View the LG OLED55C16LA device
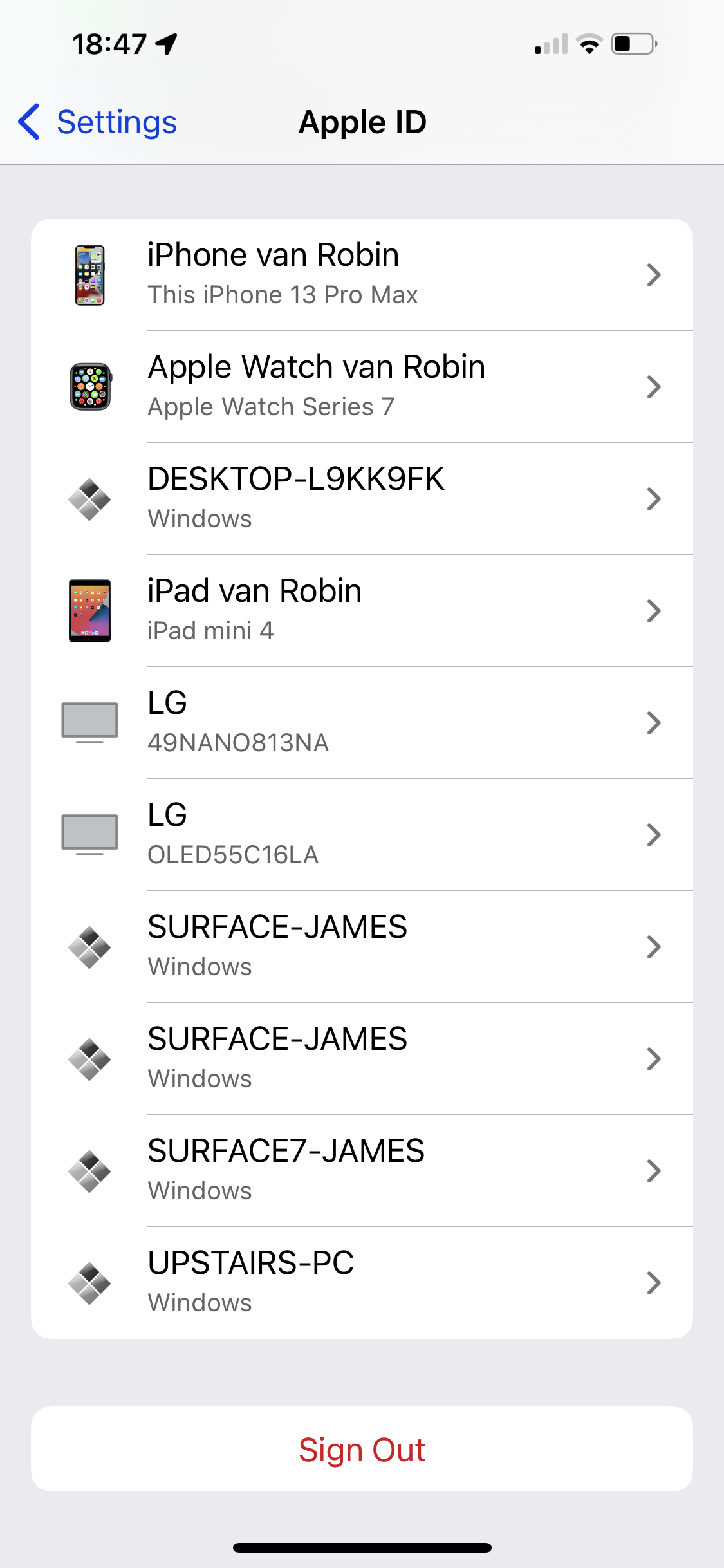Viewport: 724px width, 1568px height. tap(362, 835)
